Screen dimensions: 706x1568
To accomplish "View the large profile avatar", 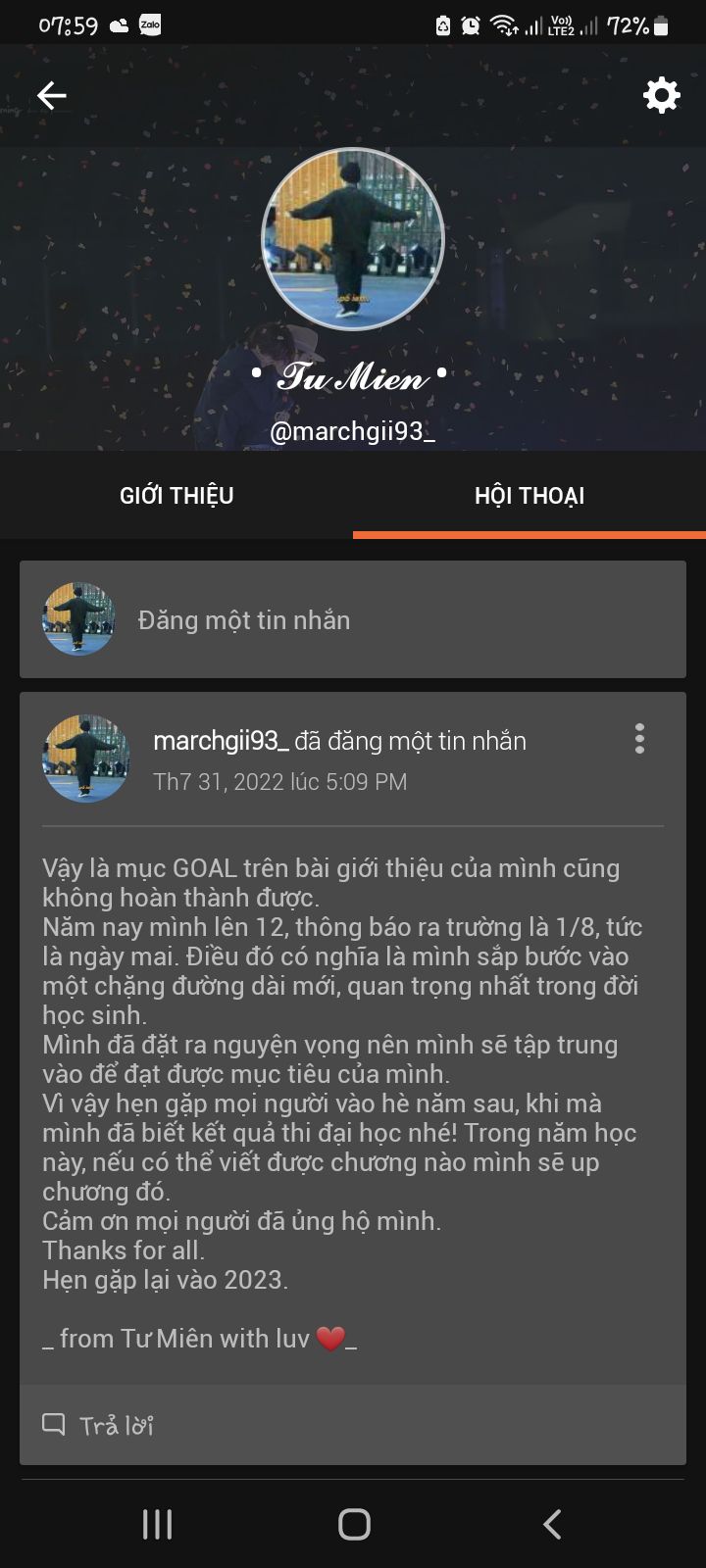I will click(353, 239).
